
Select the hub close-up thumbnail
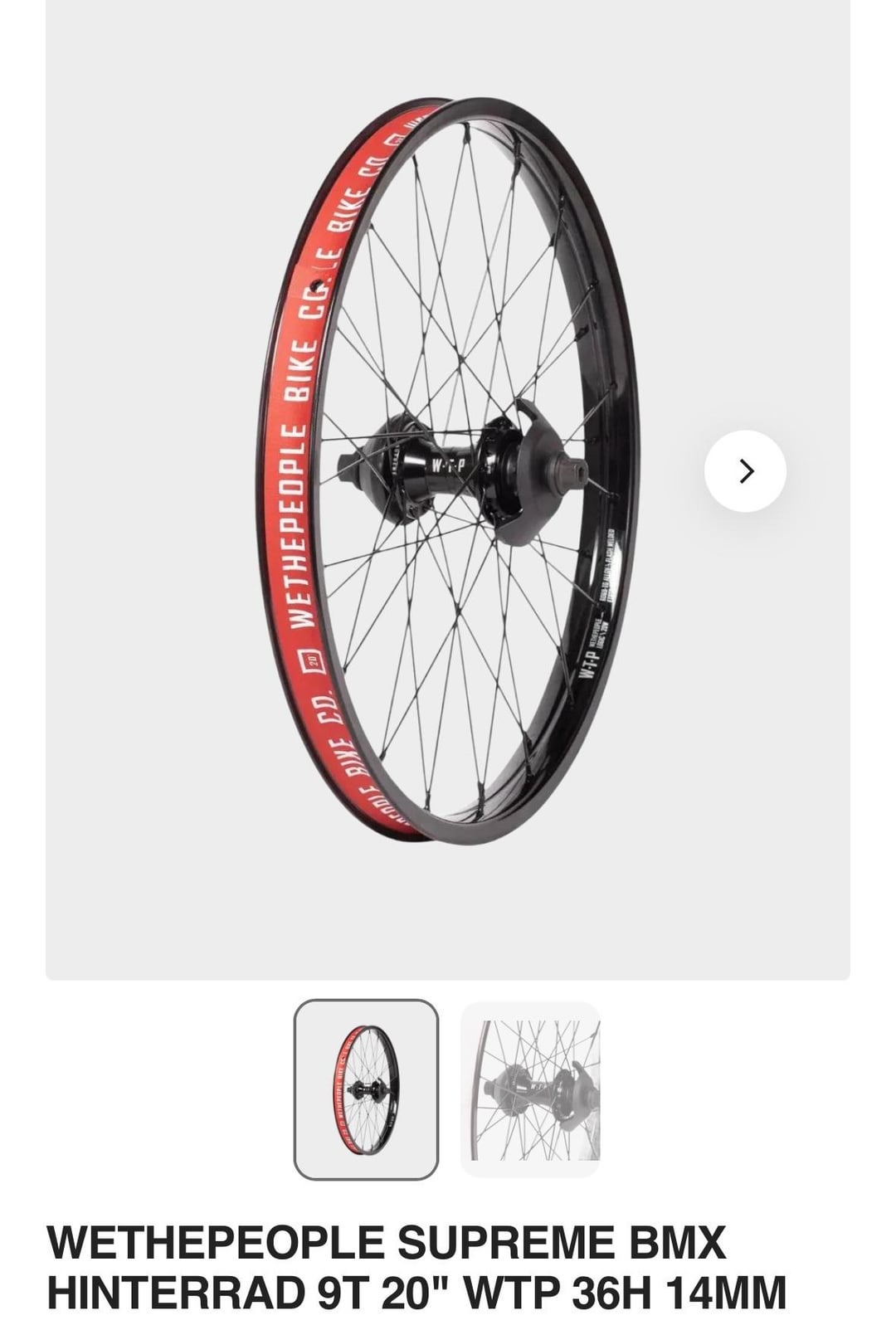(530, 1089)
